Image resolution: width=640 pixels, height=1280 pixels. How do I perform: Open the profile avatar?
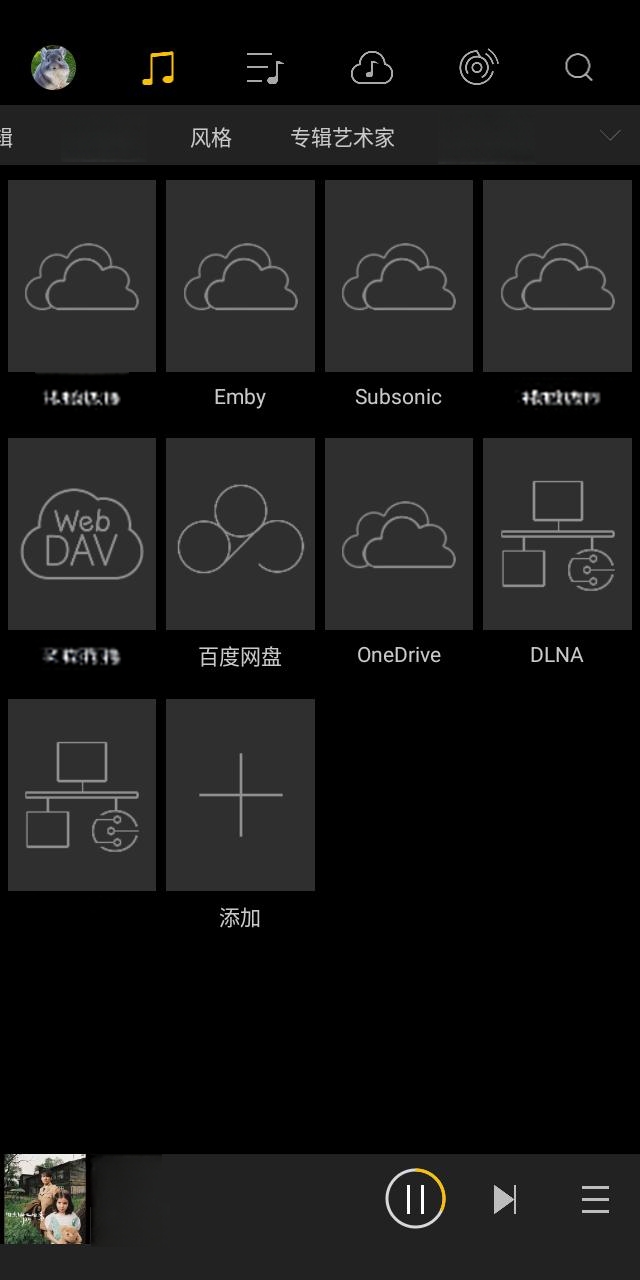click(x=53, y=68)
